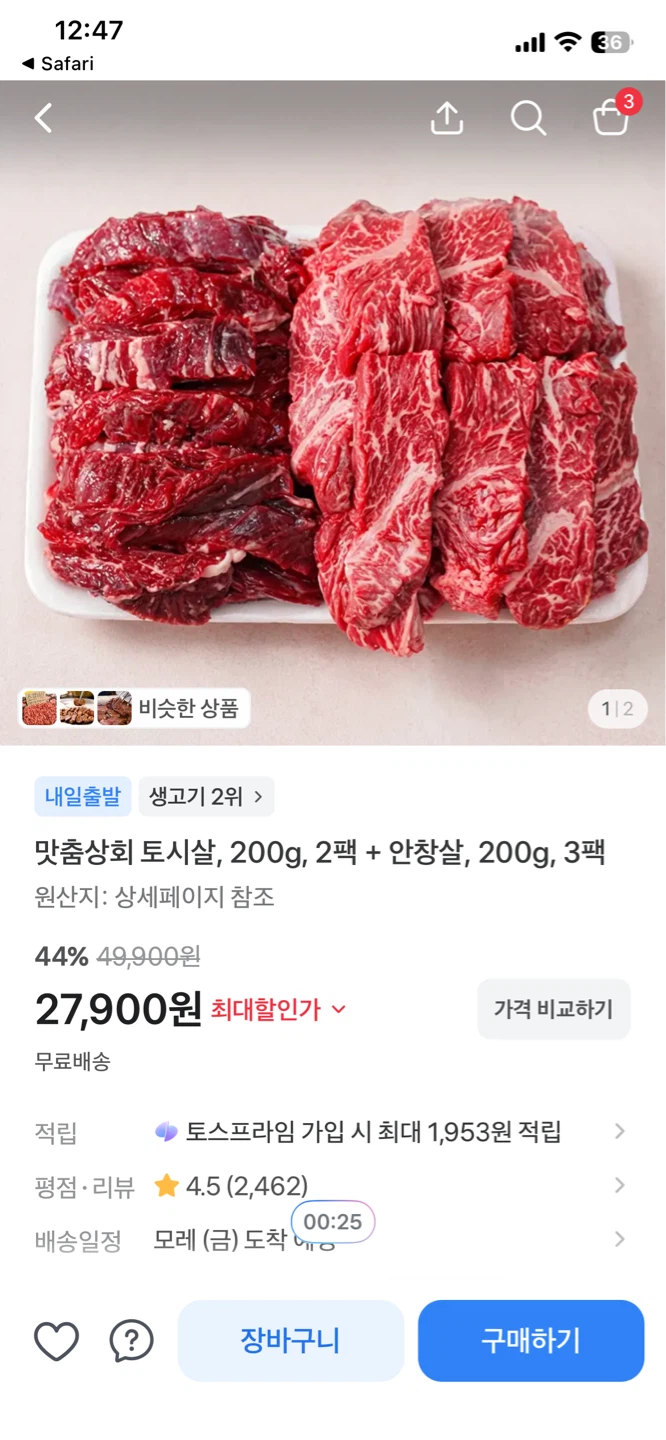Open the 평점·리뷰 ratings row
Image resolution: width=666 pixels, height=1440 pixels.
coord(331,1186)
